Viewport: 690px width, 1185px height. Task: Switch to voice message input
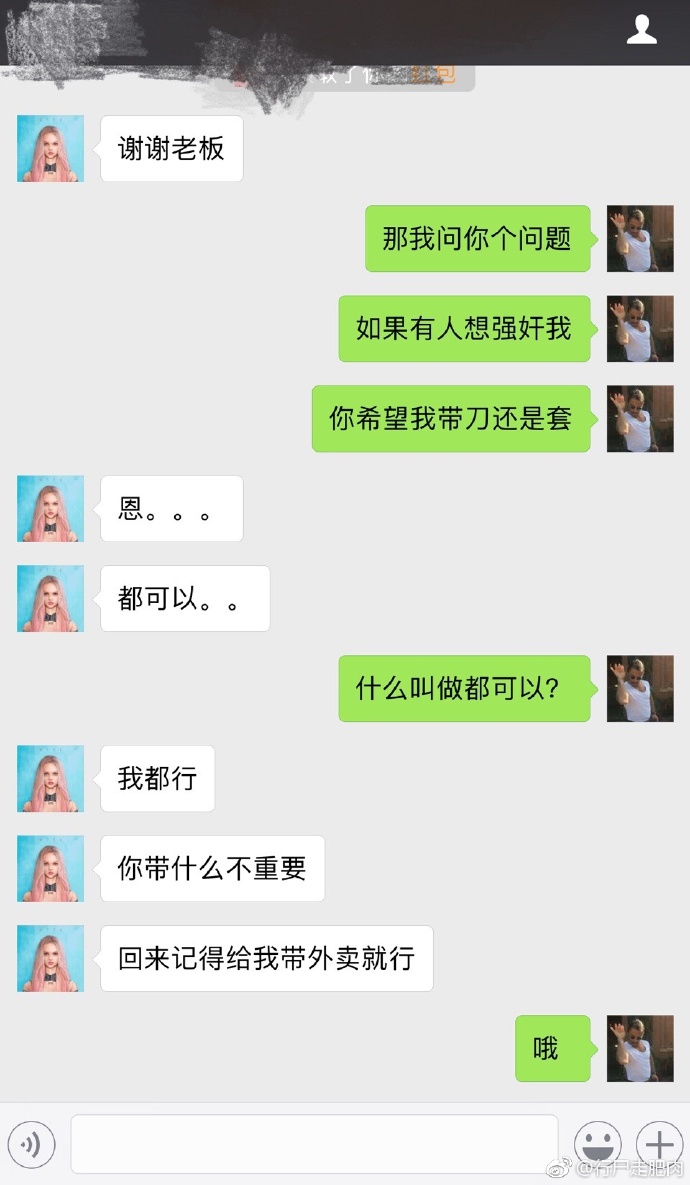[31, 1144]
